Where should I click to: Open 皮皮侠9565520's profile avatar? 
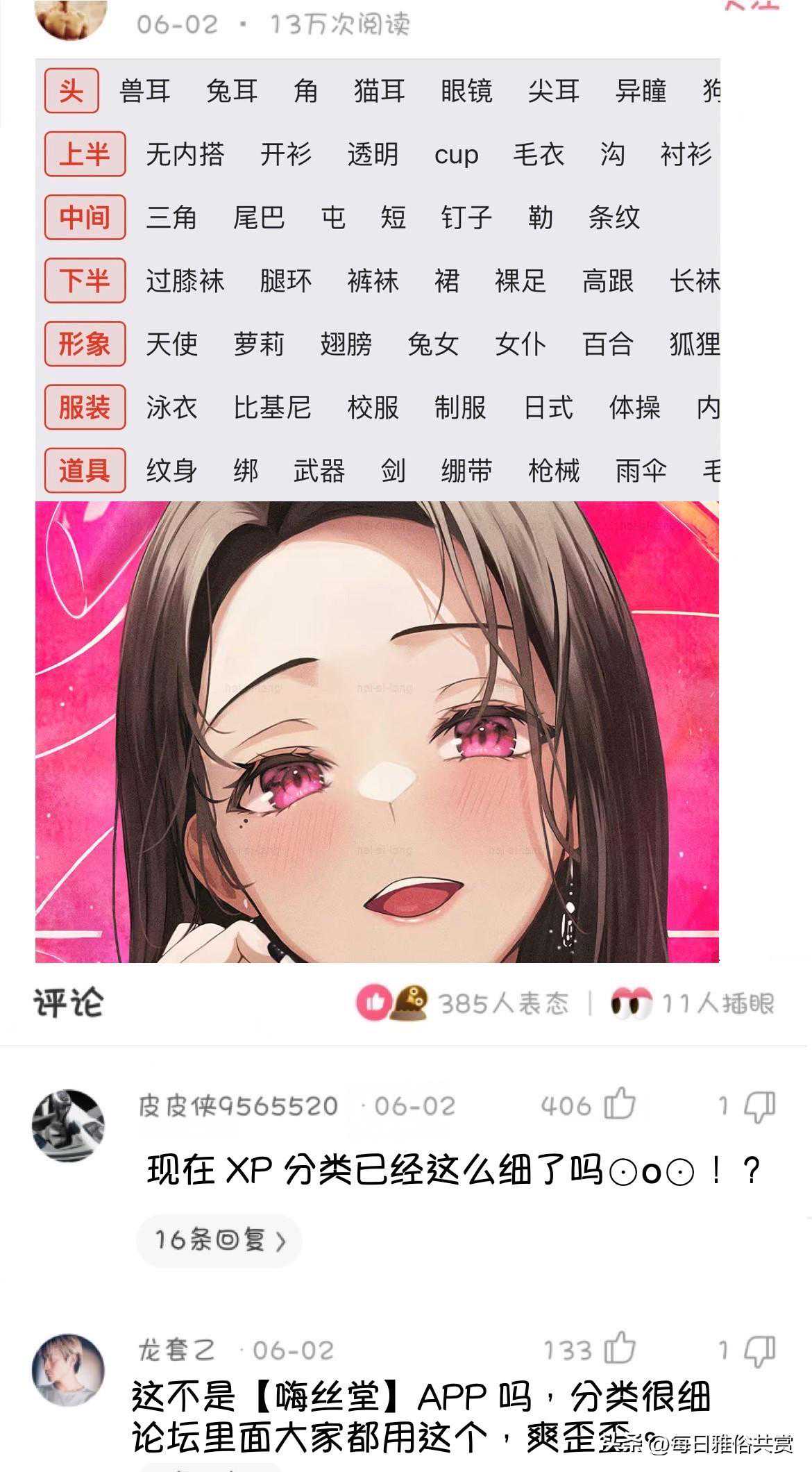pos(68,1125)
